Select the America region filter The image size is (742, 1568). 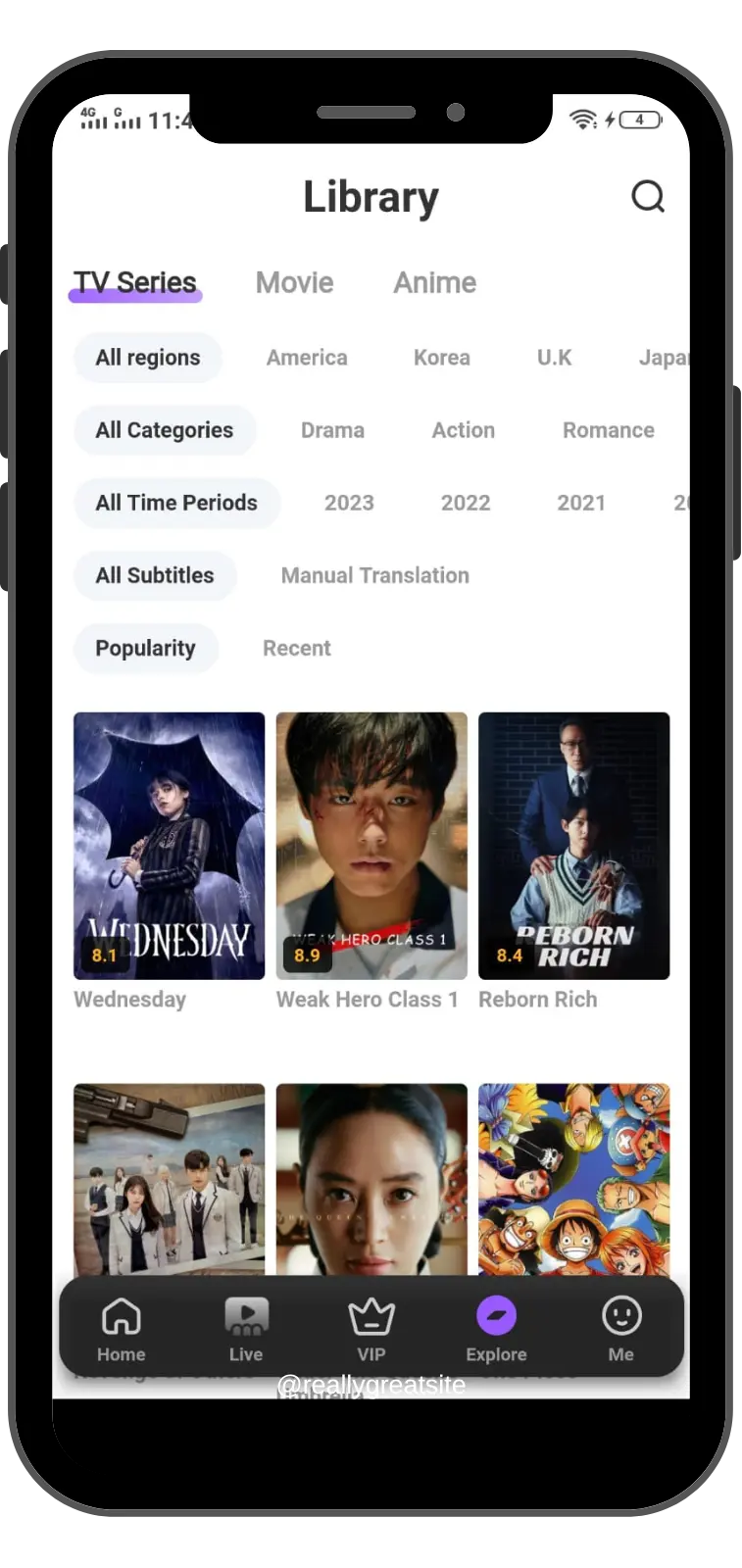pos(307,358)
